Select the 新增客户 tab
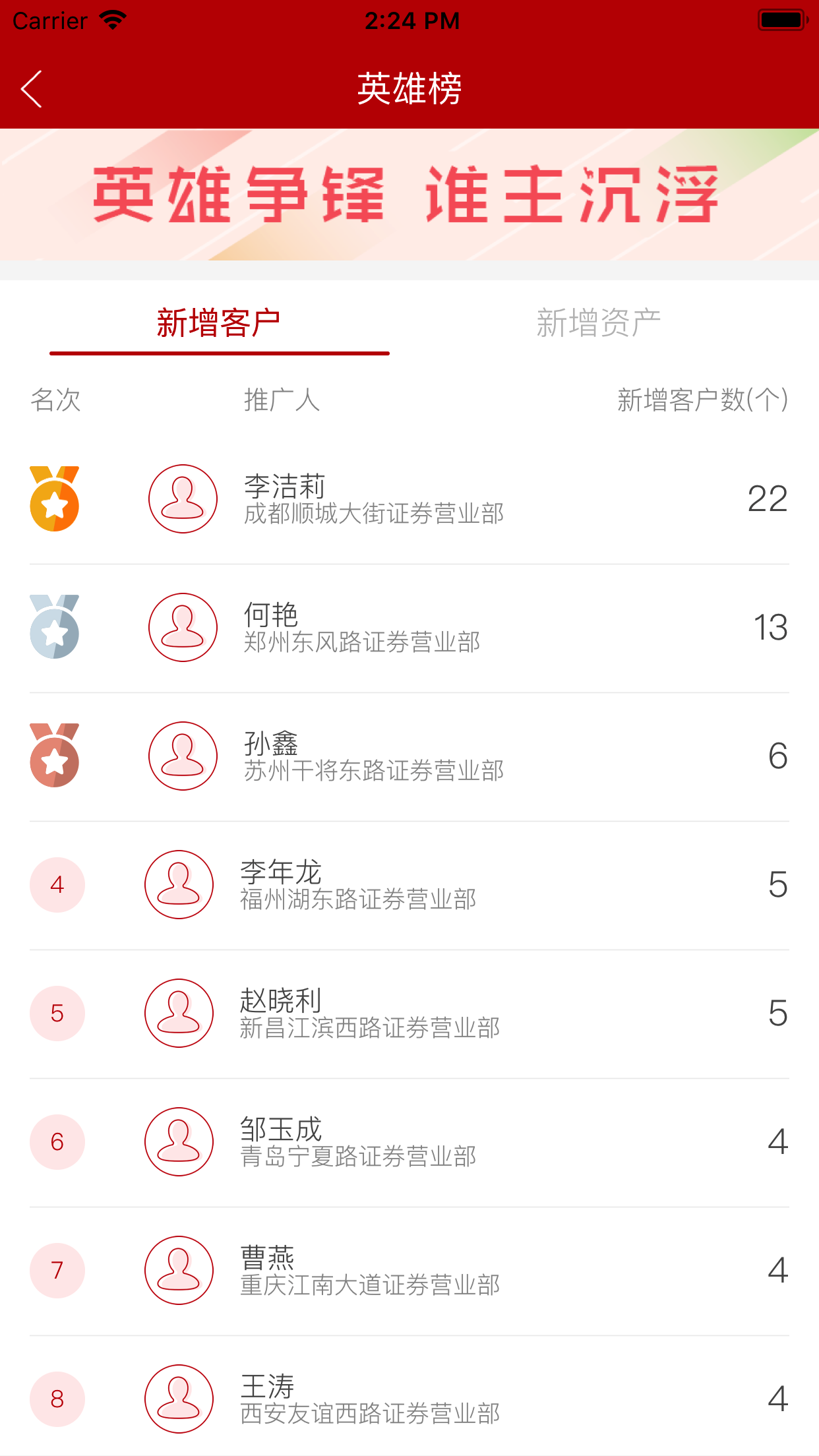819x1456 pixels. point(219,321)
